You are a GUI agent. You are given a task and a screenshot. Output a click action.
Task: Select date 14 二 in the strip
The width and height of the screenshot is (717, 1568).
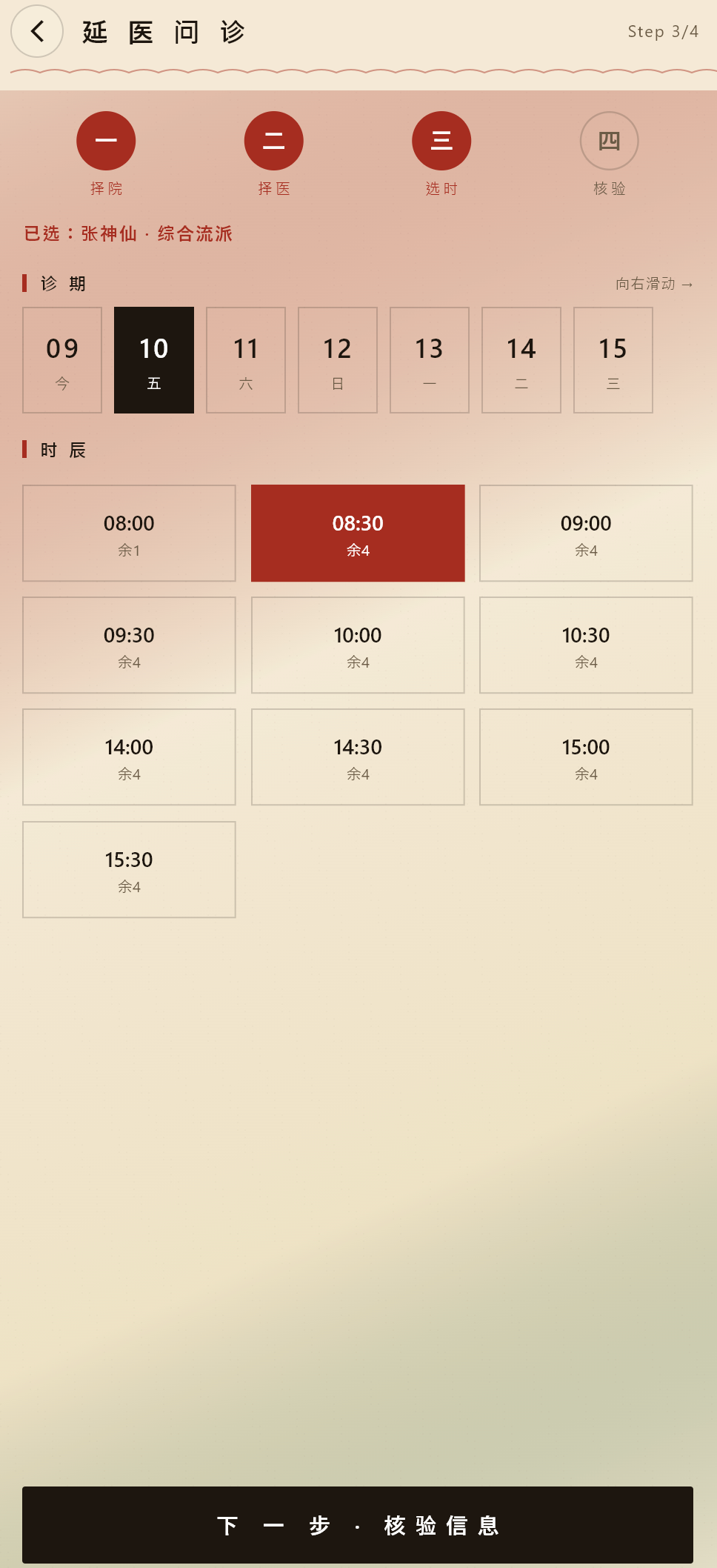(521, 359)
